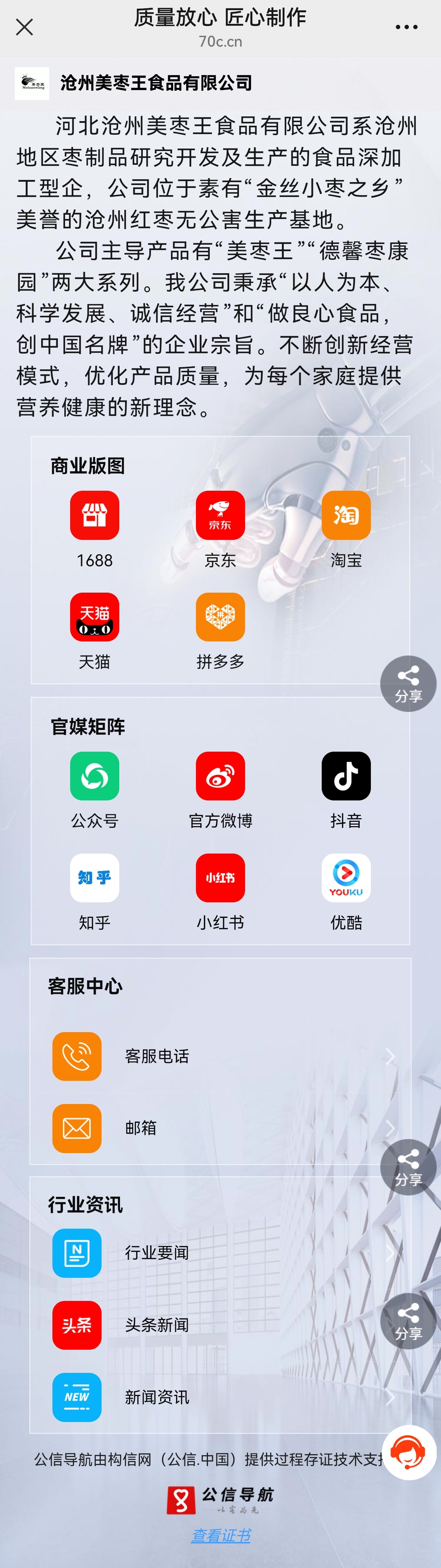
Task: Go to the 拼多多 store
Action: [220, 617]
